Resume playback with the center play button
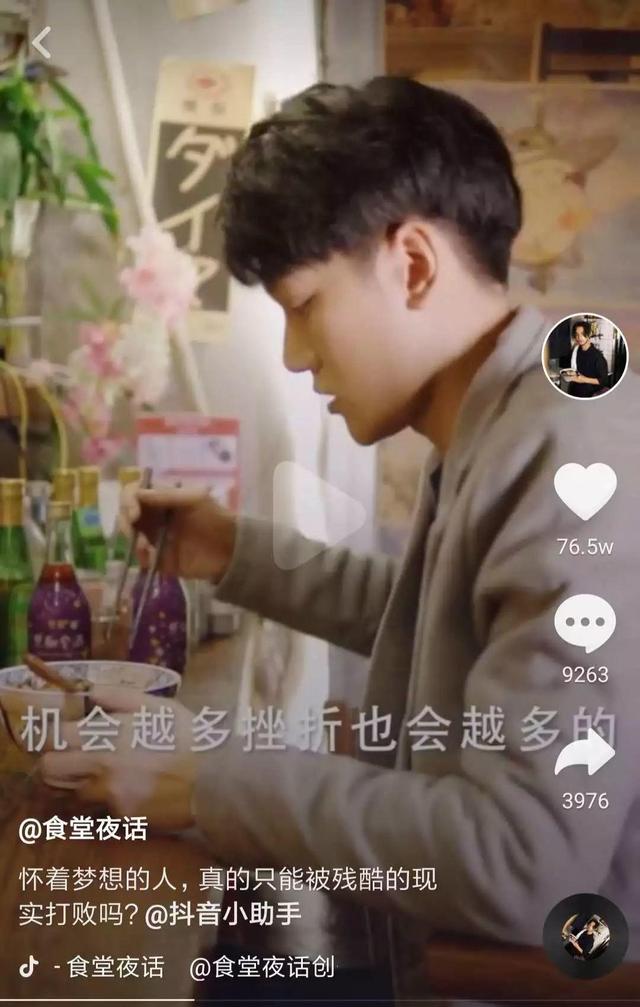This screenshot has width=640, height=1007. point(319,515)
